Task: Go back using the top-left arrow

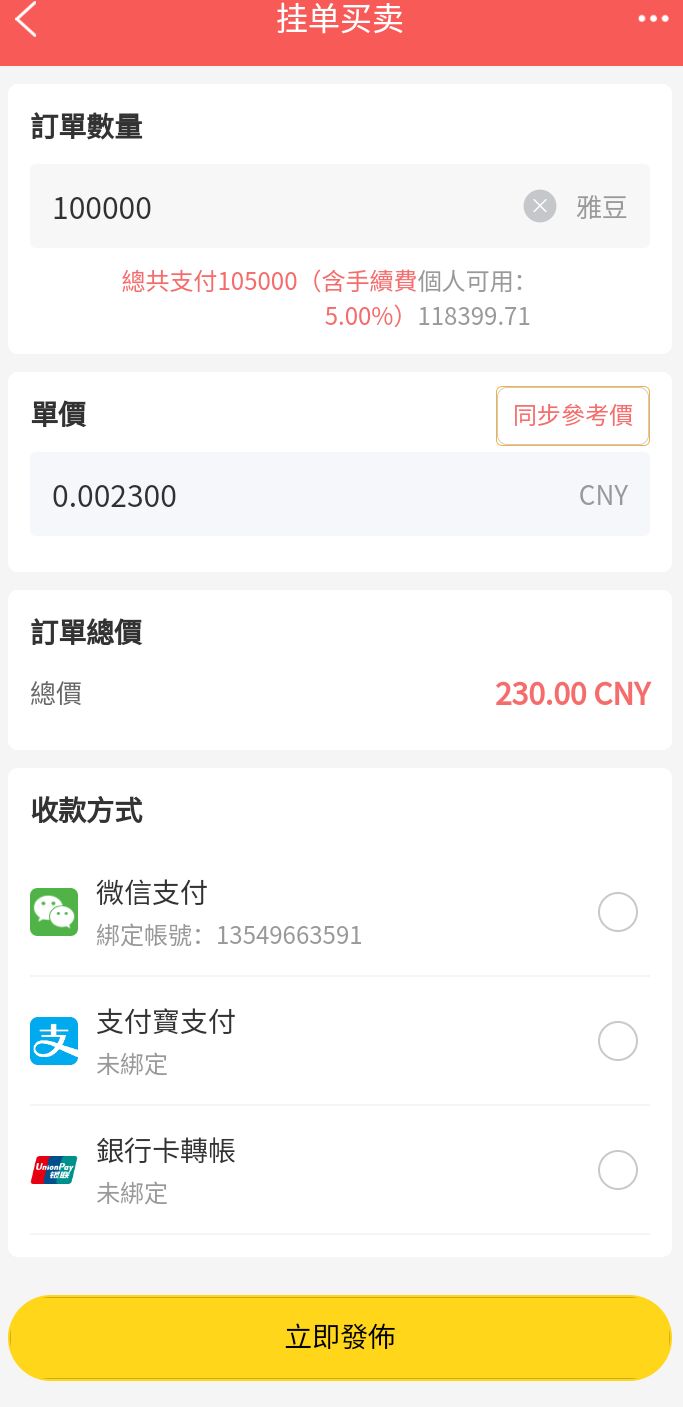Action: (27, 20)
